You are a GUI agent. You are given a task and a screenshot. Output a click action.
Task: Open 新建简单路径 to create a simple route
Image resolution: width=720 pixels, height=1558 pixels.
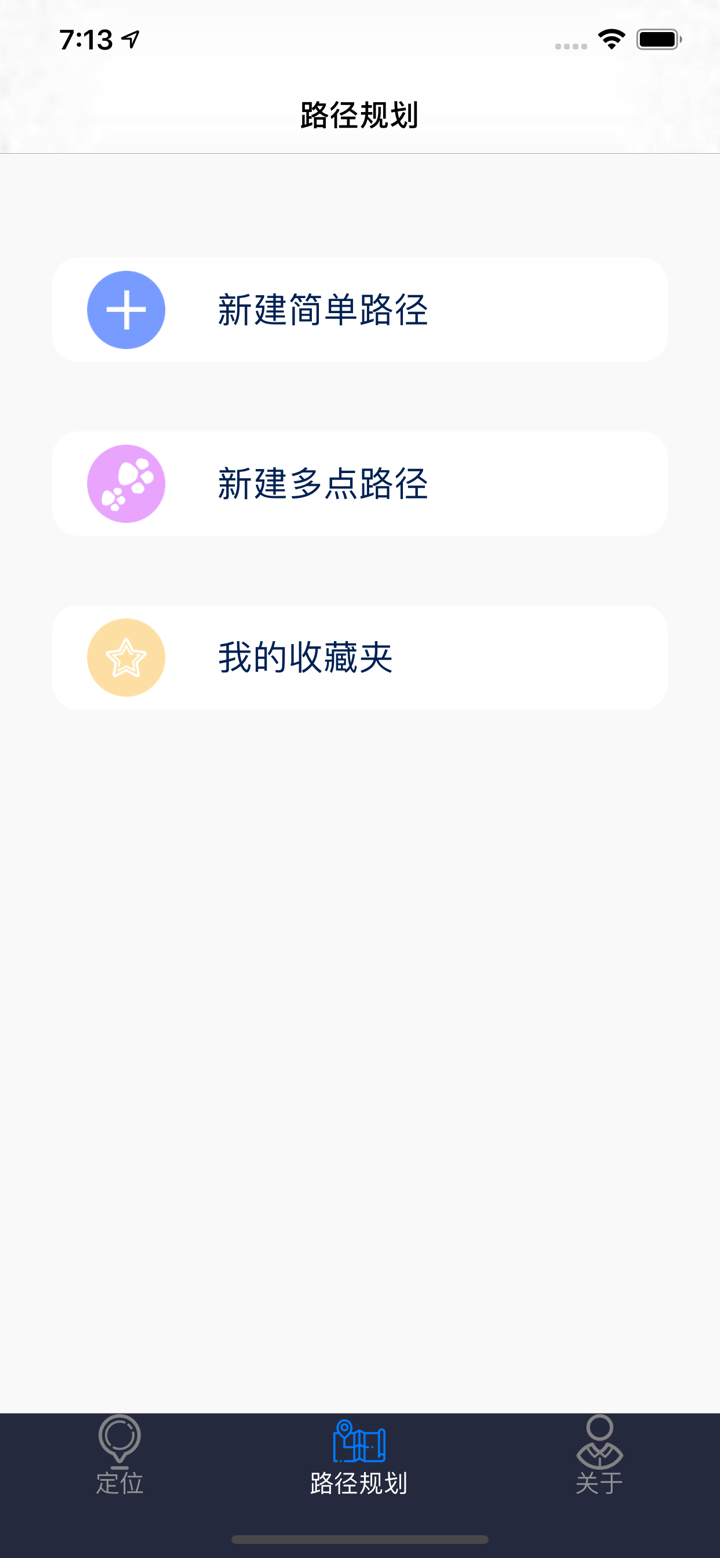coord(360,309)
